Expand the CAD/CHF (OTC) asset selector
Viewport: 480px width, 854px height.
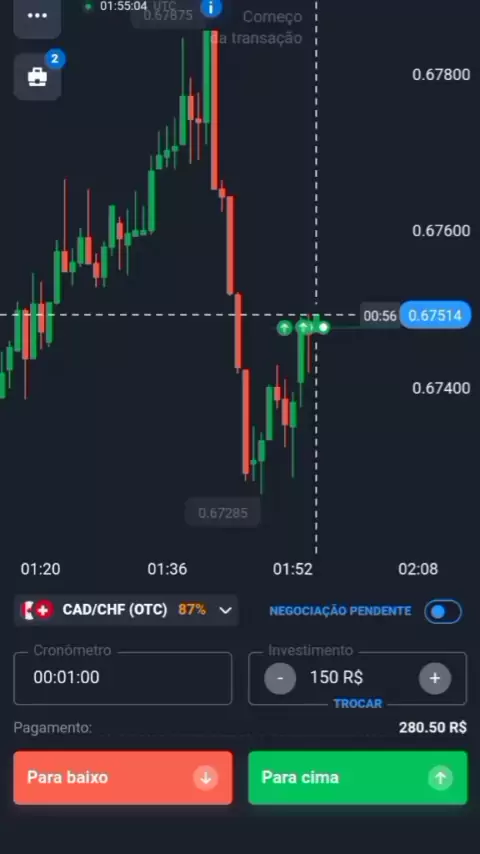point(126,610)
